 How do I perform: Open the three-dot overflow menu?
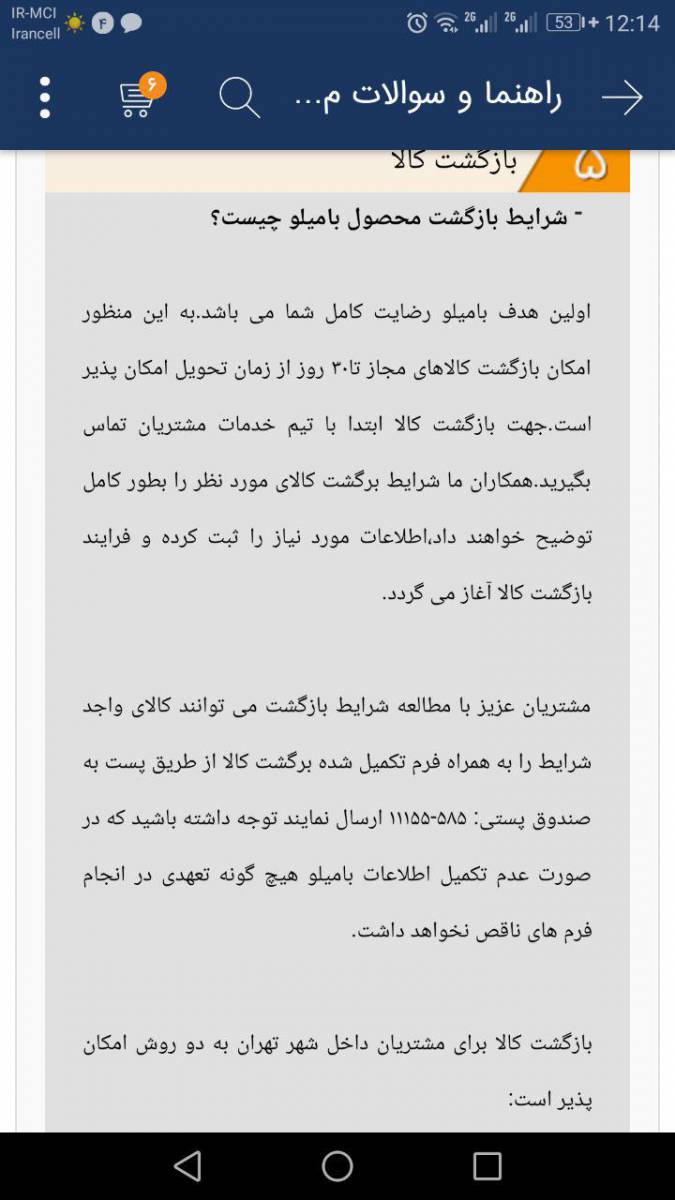point(45,98)
